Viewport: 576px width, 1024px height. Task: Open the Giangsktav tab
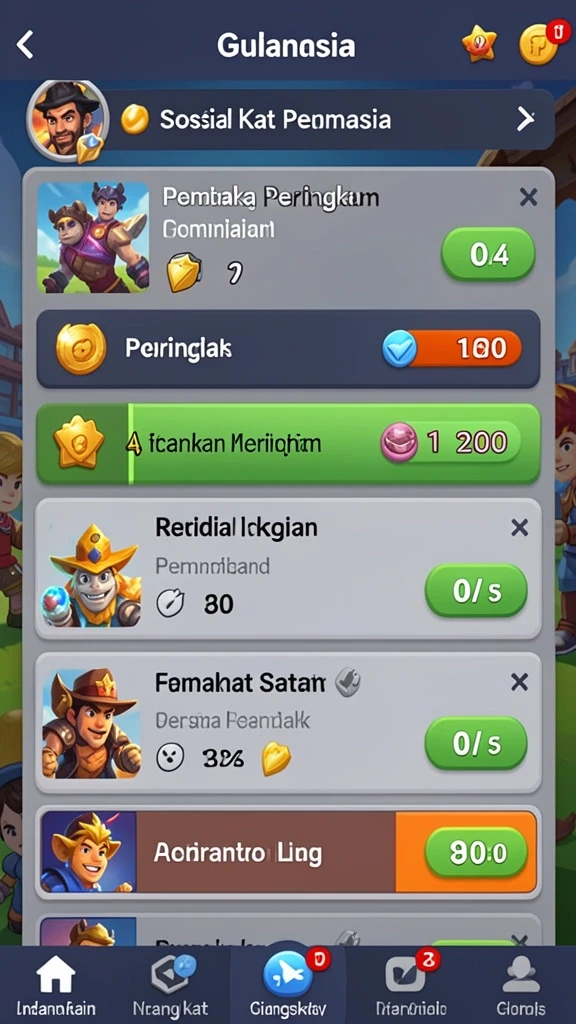pos(288,983)
